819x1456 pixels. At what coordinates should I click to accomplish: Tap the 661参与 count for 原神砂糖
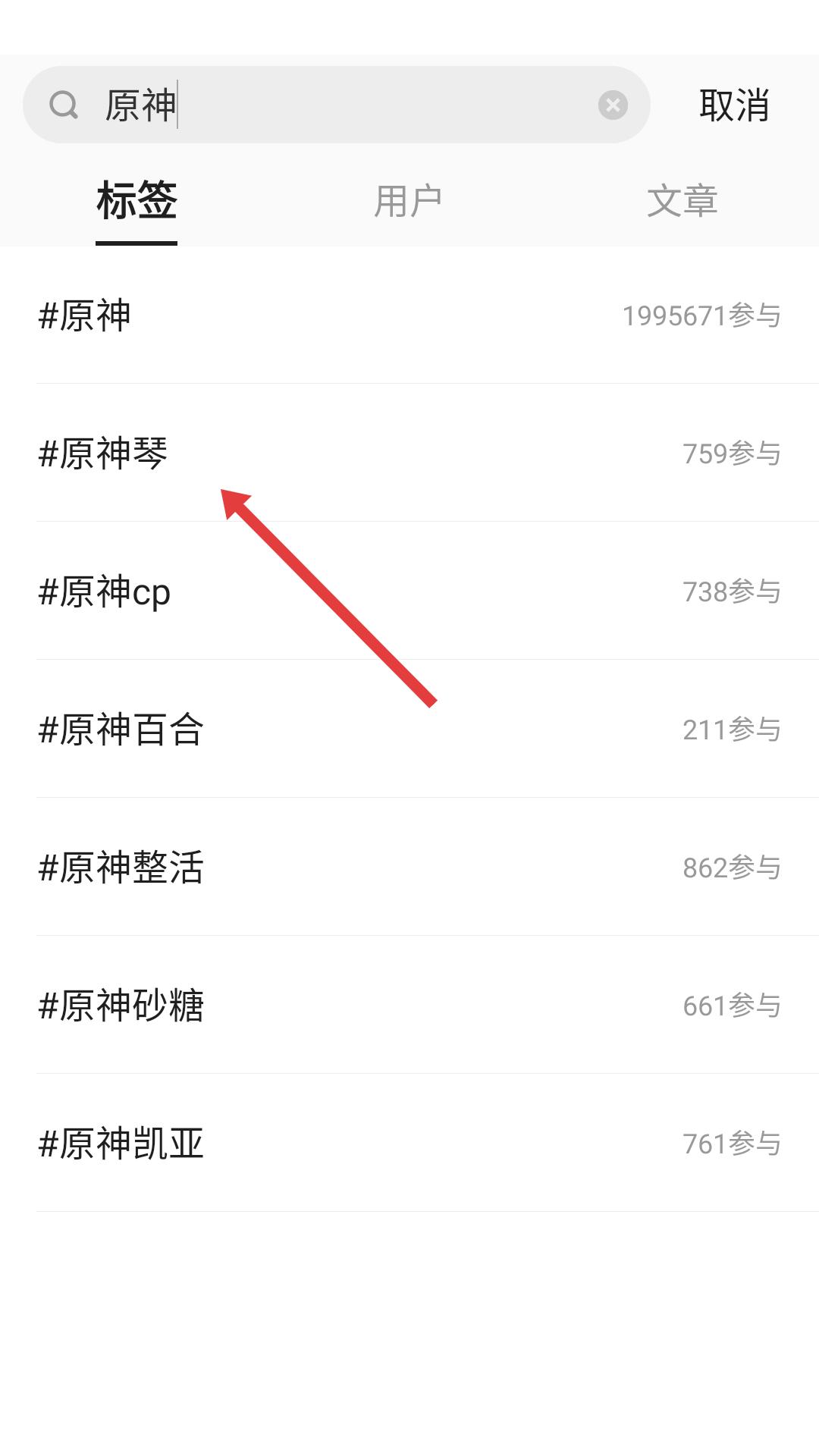click(x=730, y=1006)
